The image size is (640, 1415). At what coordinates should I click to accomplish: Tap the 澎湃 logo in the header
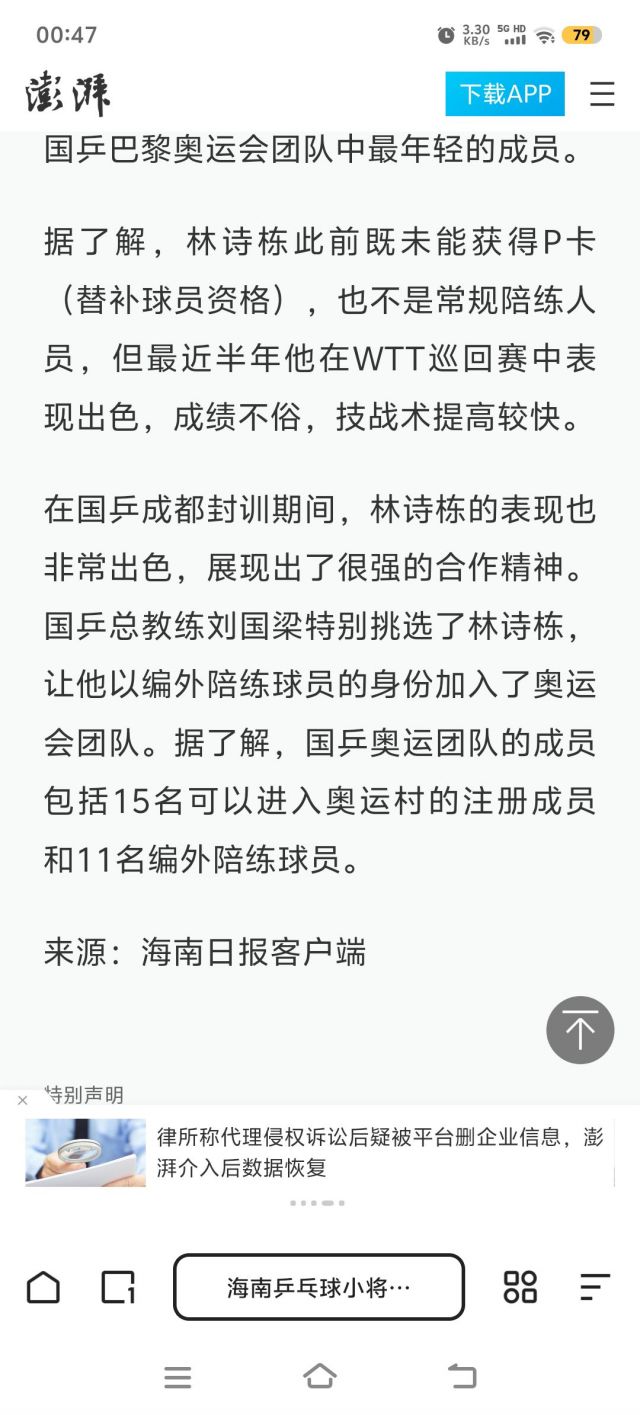click(68, 95)
